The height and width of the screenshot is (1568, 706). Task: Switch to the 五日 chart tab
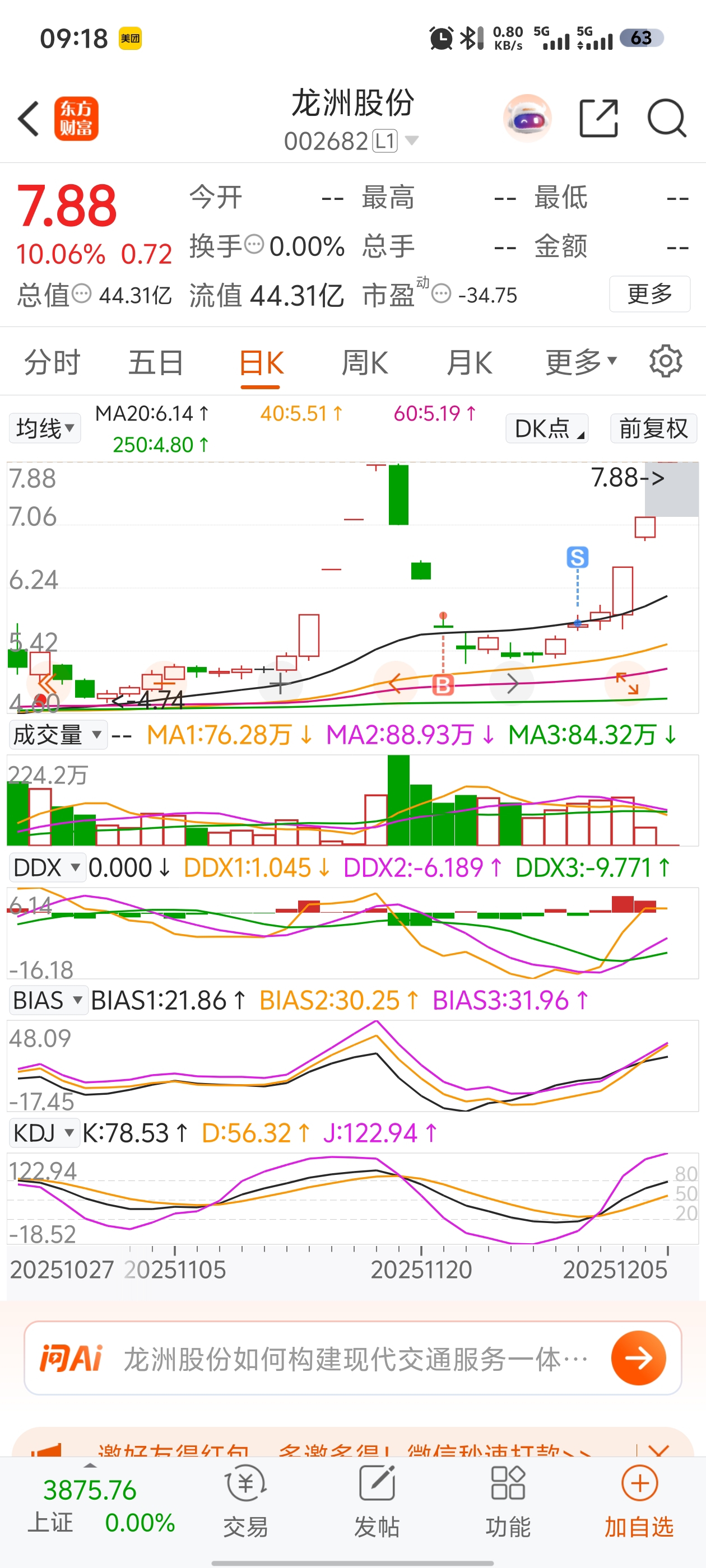click(x=156, y=363)
